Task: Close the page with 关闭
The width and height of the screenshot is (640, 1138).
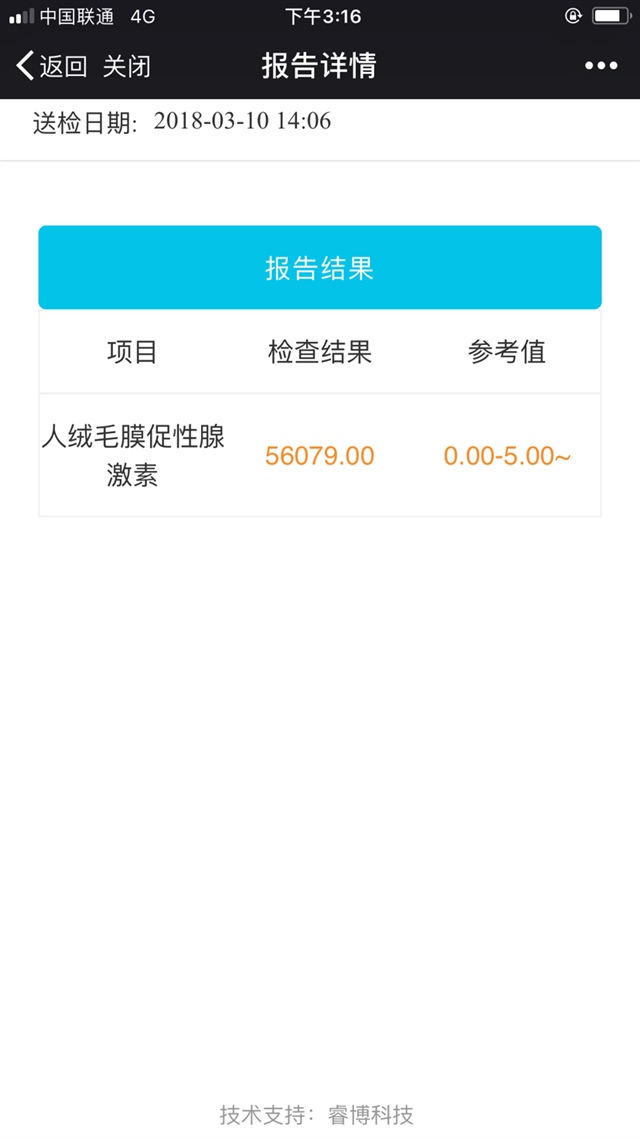Action: 127,67
